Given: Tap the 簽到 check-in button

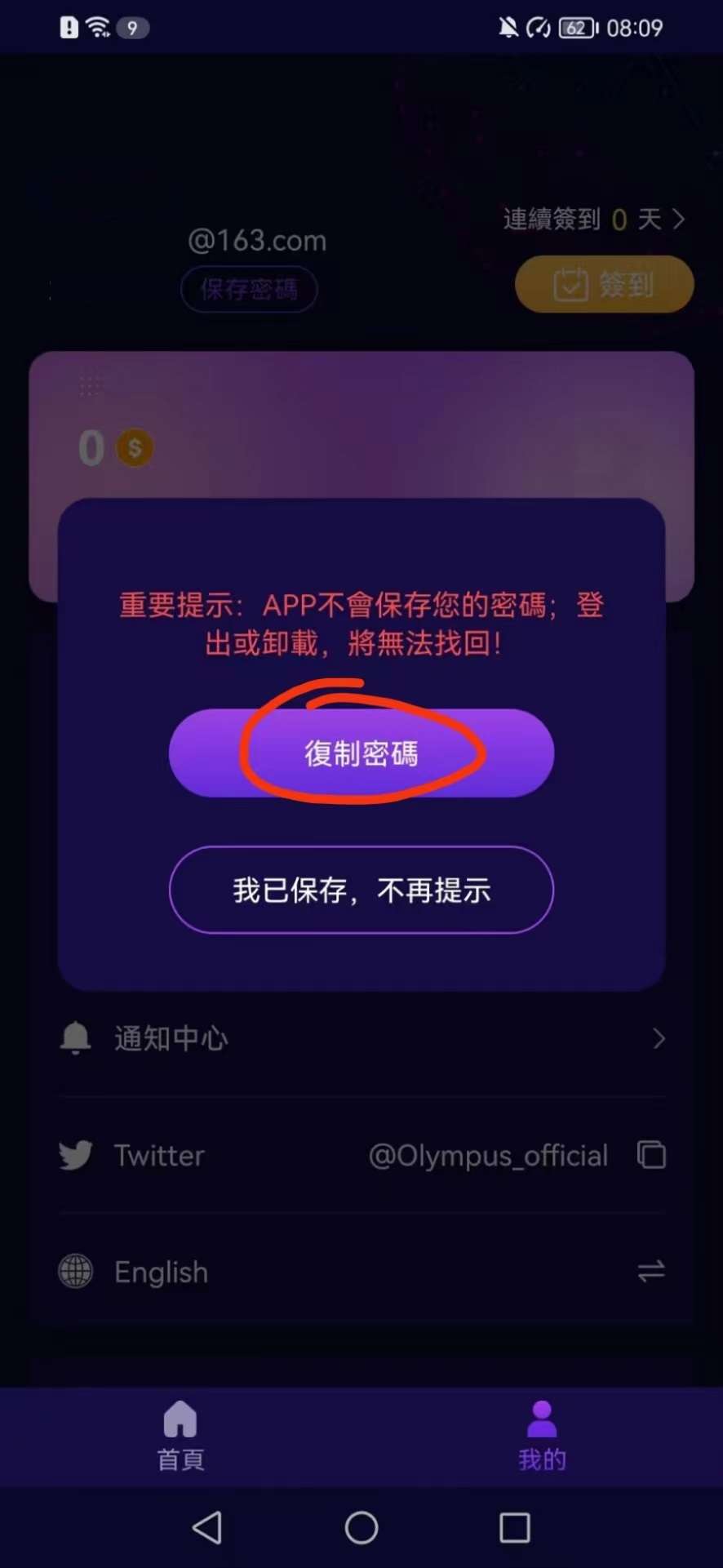Looking at the screenshot, I should 604,284.
